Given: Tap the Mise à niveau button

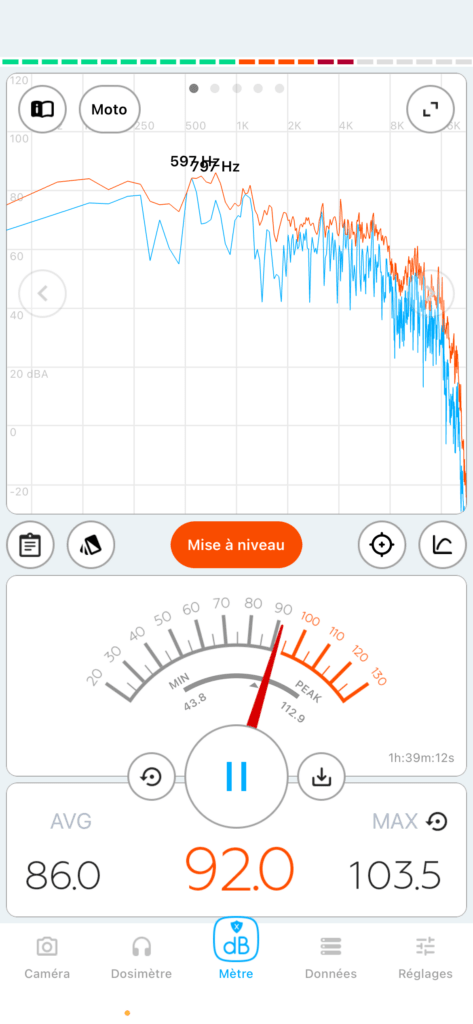Looking at the screenshot, I should click(236, 545).
